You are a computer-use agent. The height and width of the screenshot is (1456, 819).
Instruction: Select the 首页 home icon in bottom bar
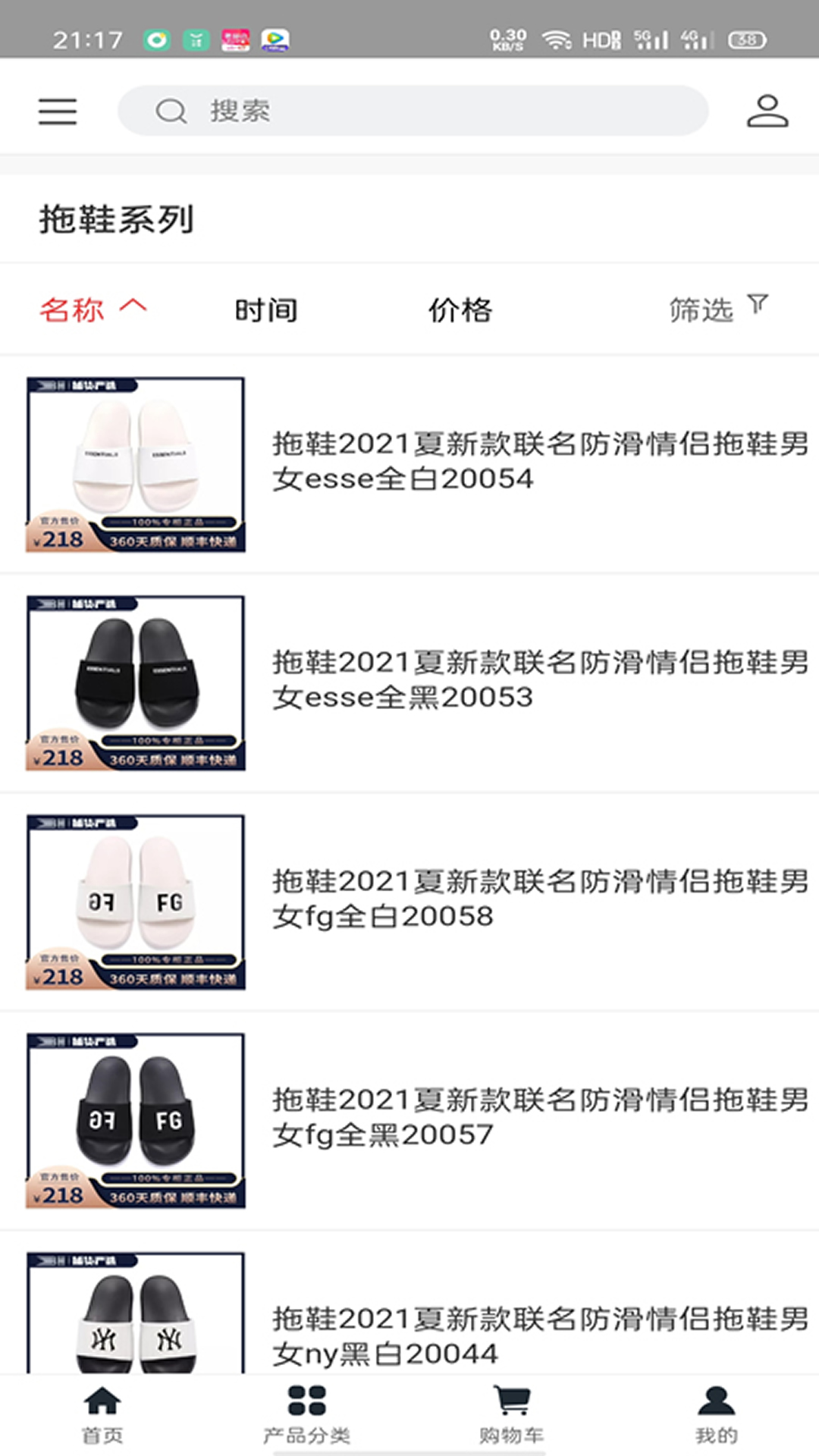point(103,1401)
